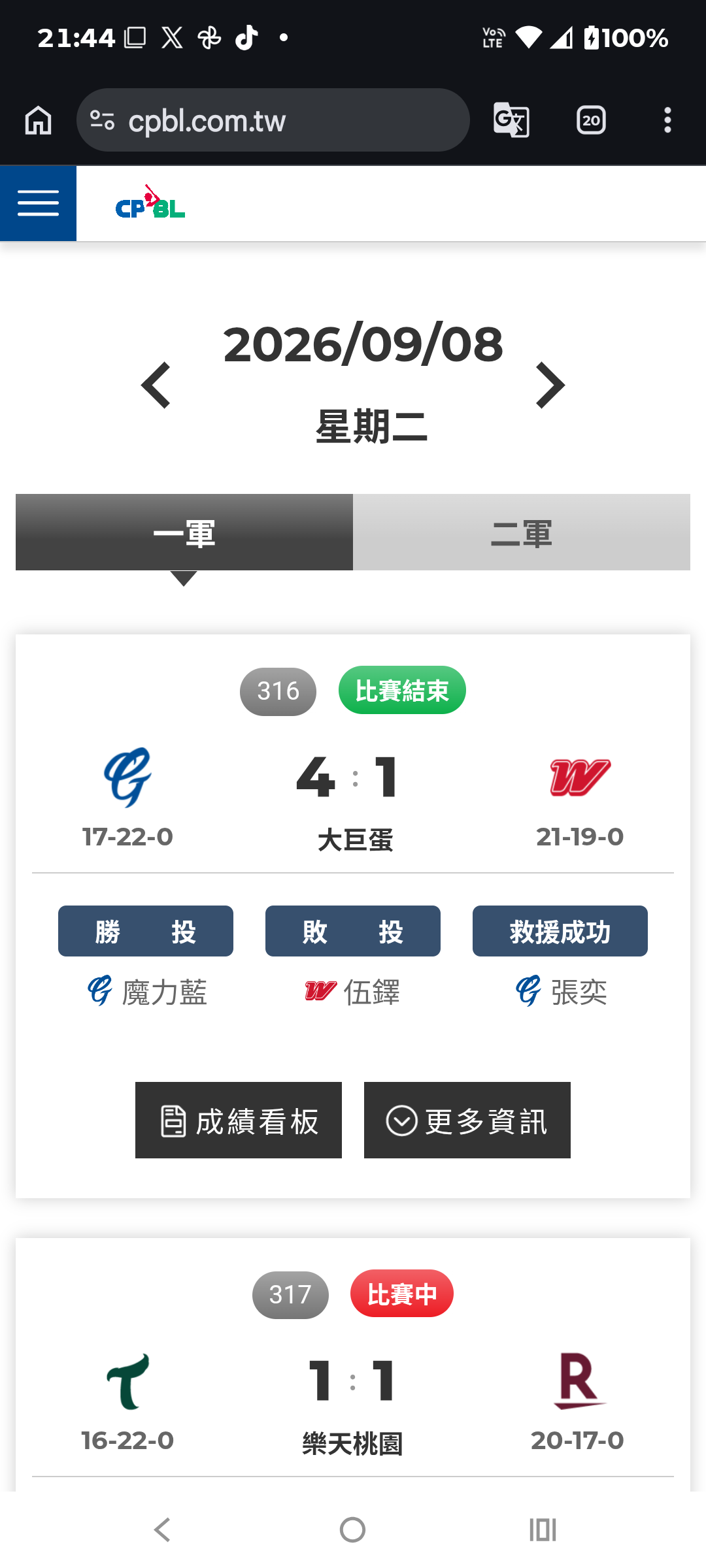Screen dimensions: 706x1568
Task: Open the CPBL hamburger menu
Action: tap(38, 203)
